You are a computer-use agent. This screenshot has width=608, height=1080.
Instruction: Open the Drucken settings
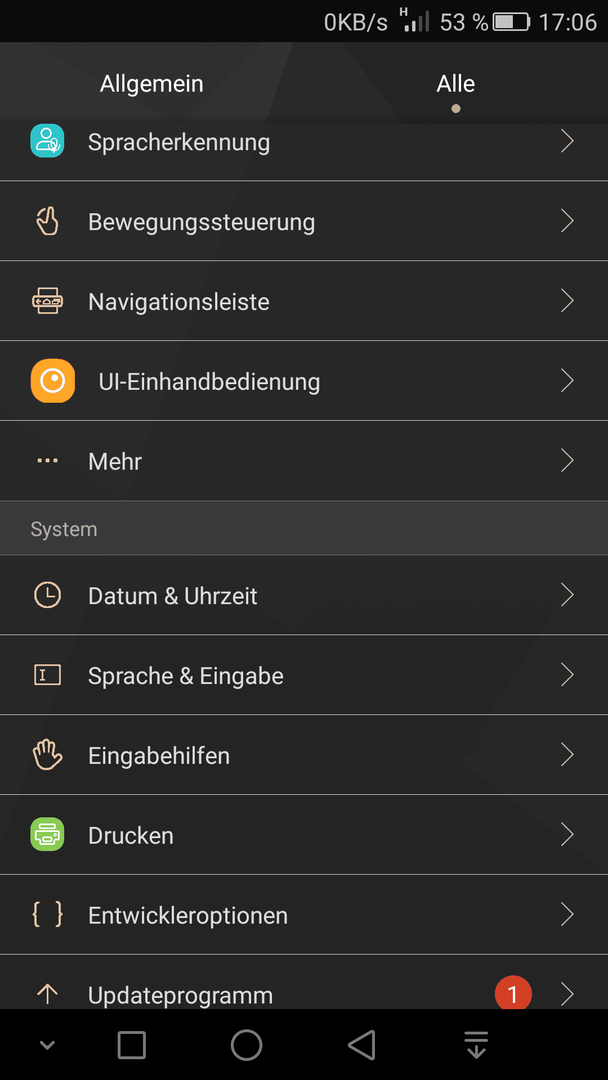tap(304, 835)
